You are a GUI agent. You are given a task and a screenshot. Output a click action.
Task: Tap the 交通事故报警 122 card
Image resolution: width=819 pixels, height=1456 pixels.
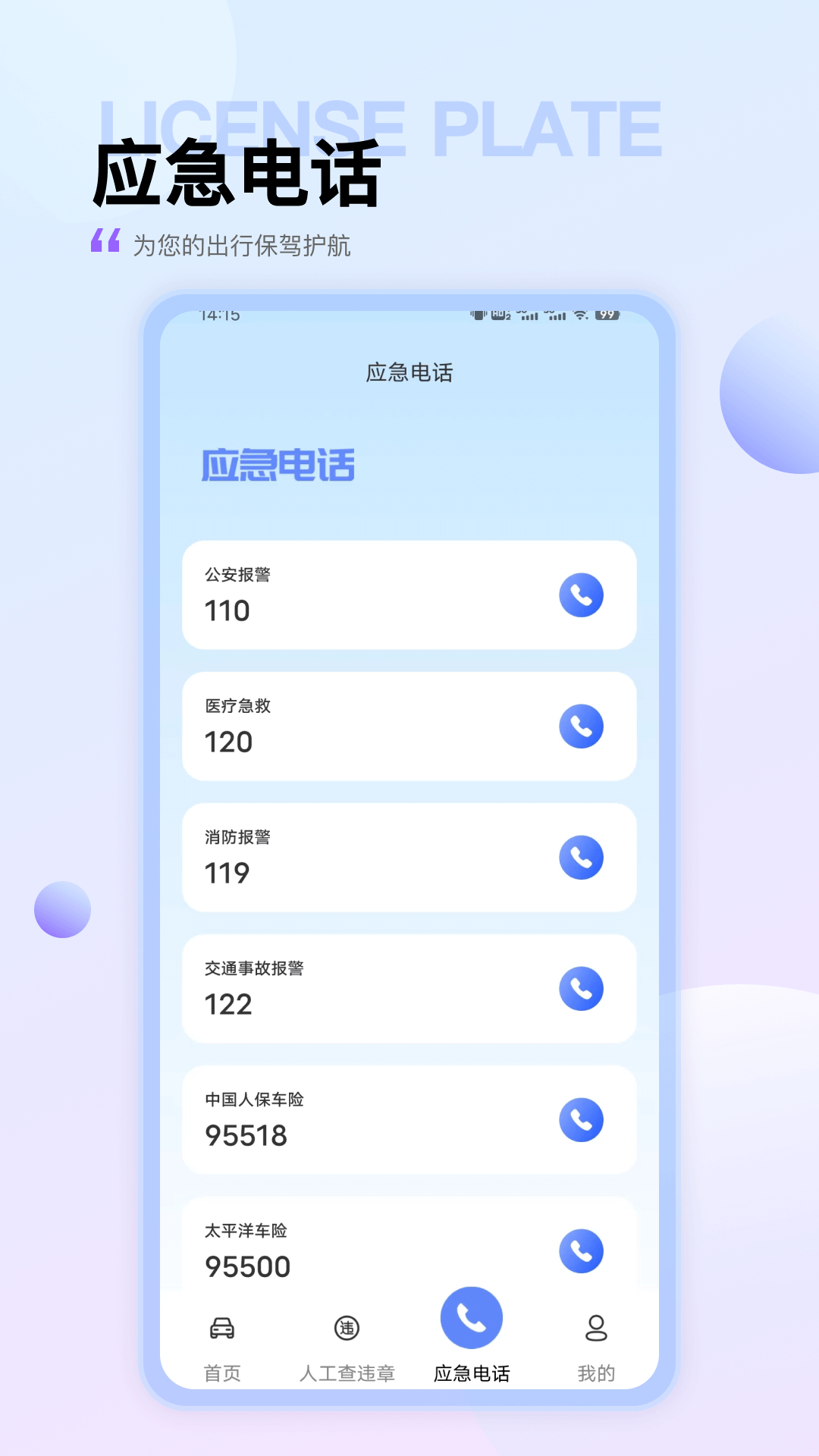(409, 990)
